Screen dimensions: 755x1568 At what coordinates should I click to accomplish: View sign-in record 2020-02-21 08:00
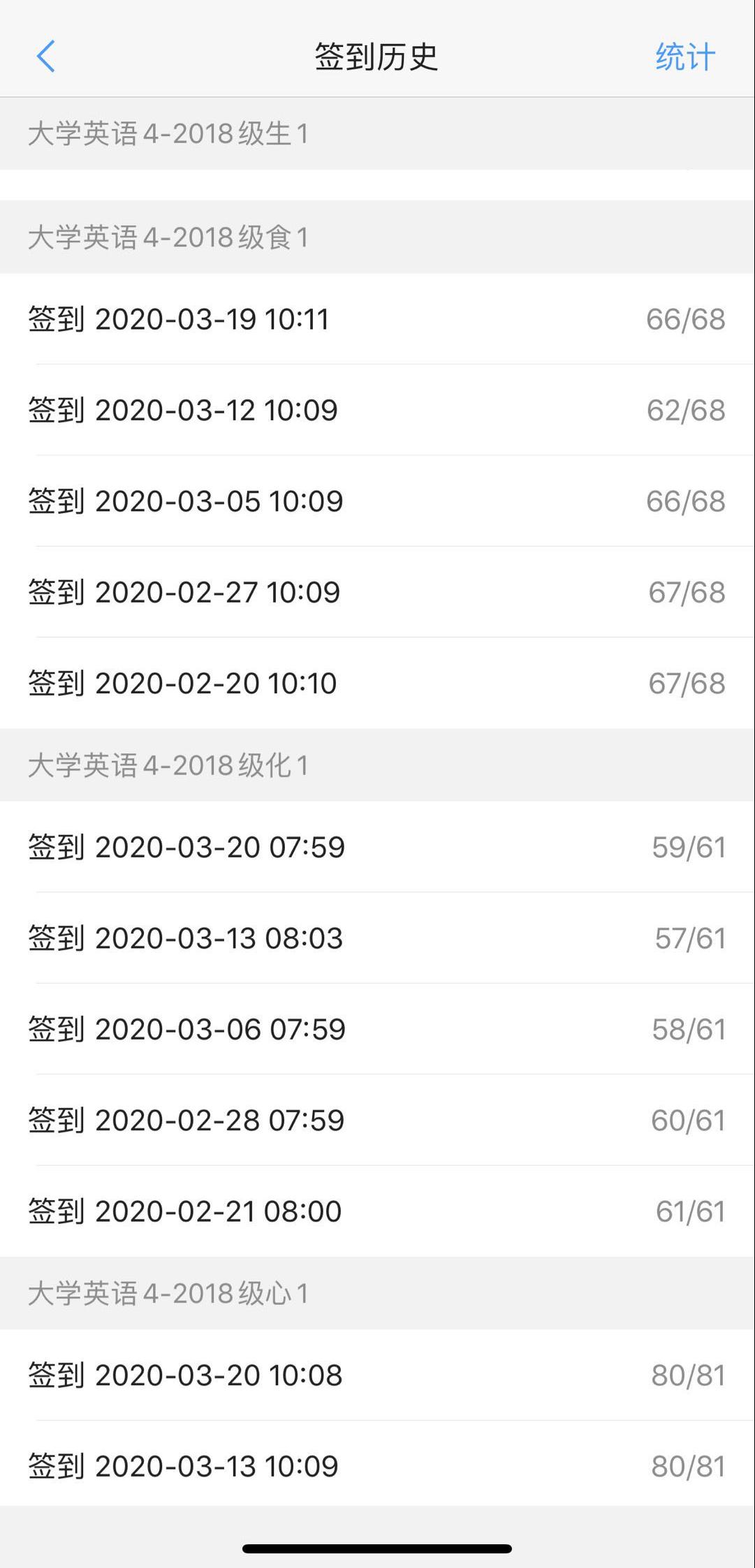click(x=377, y=1211)
